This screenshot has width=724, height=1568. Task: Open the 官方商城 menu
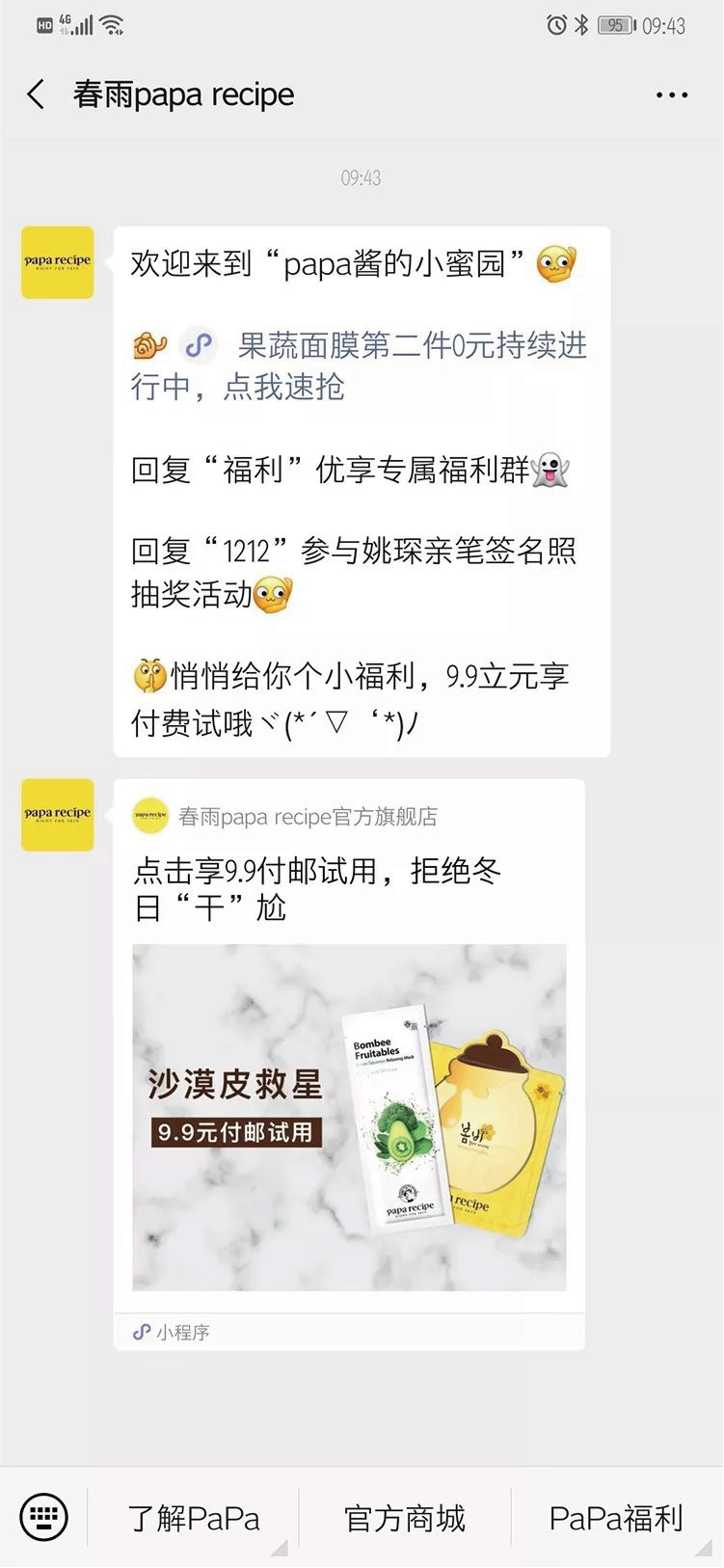coord(405,1518)
